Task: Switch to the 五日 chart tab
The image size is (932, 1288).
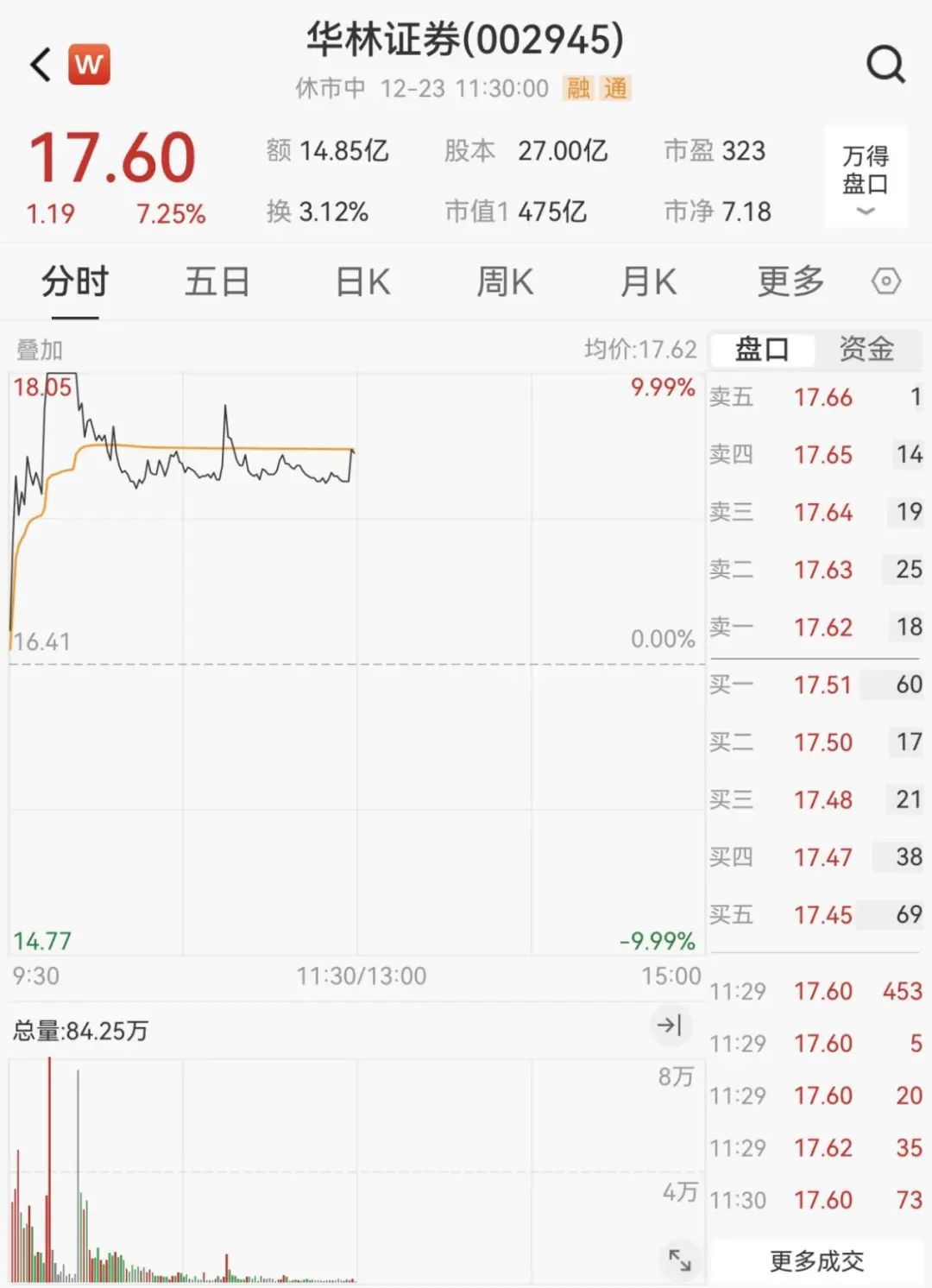Action: (217, 282)
